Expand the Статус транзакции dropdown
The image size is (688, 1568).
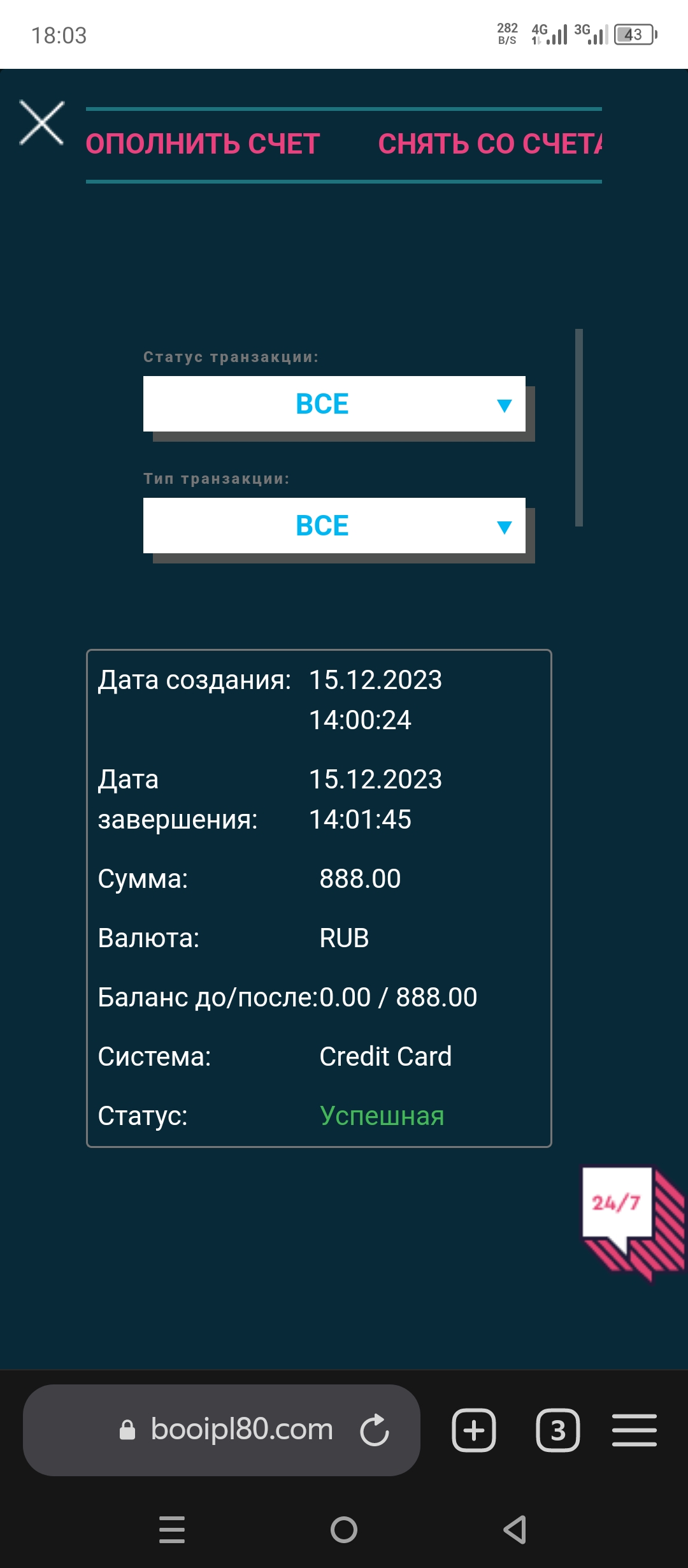click(x=334, y=404)
